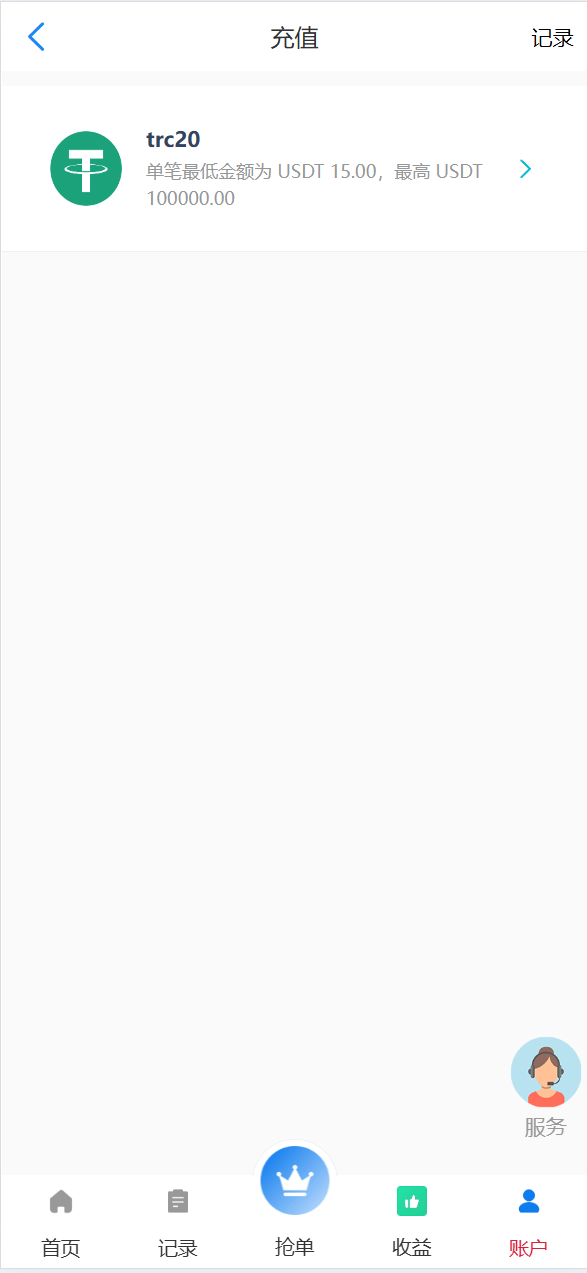Tap the 抢单 crown button
Screen dimensions: 587x1273
click(x=294, y=1180)
